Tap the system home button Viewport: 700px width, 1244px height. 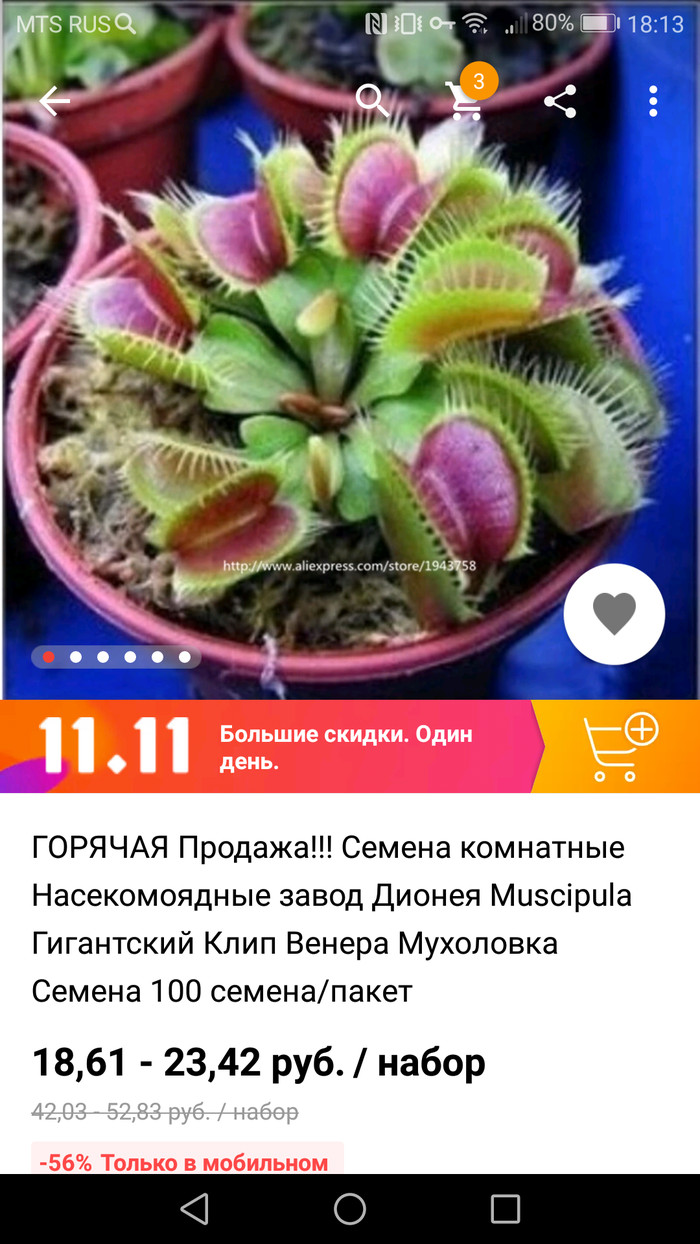pos(350,1209)
